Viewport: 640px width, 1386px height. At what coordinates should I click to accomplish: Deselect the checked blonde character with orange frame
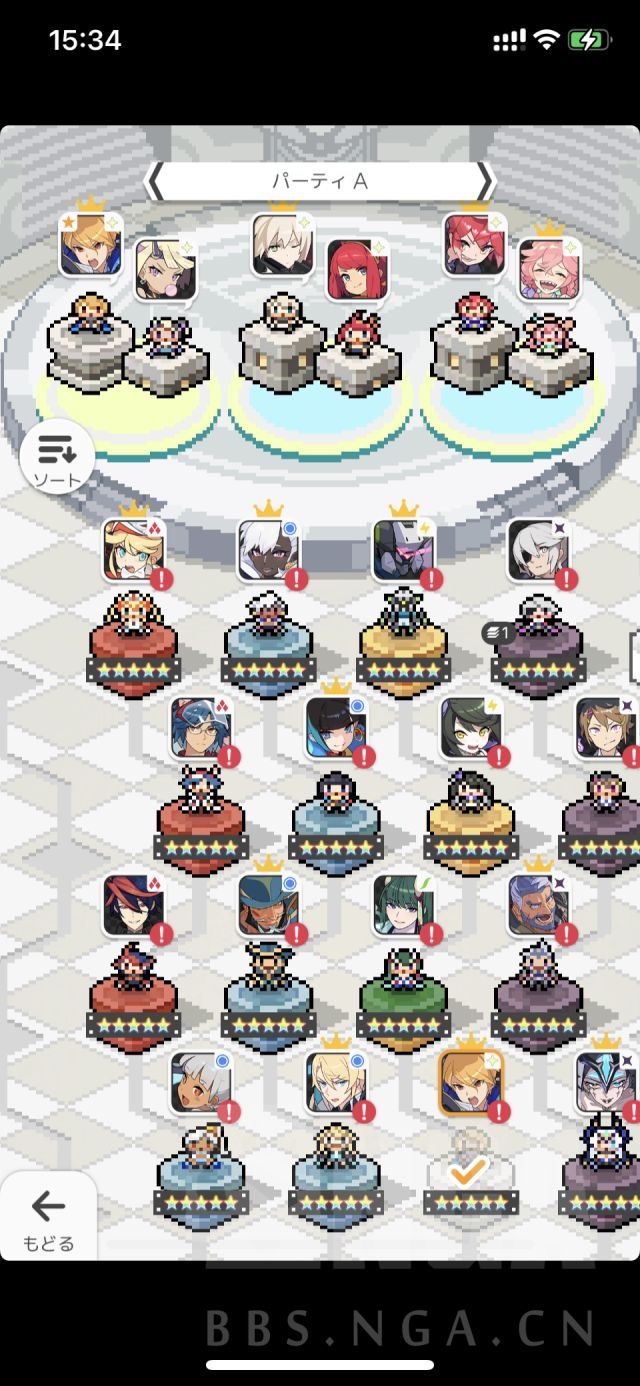470,1084
